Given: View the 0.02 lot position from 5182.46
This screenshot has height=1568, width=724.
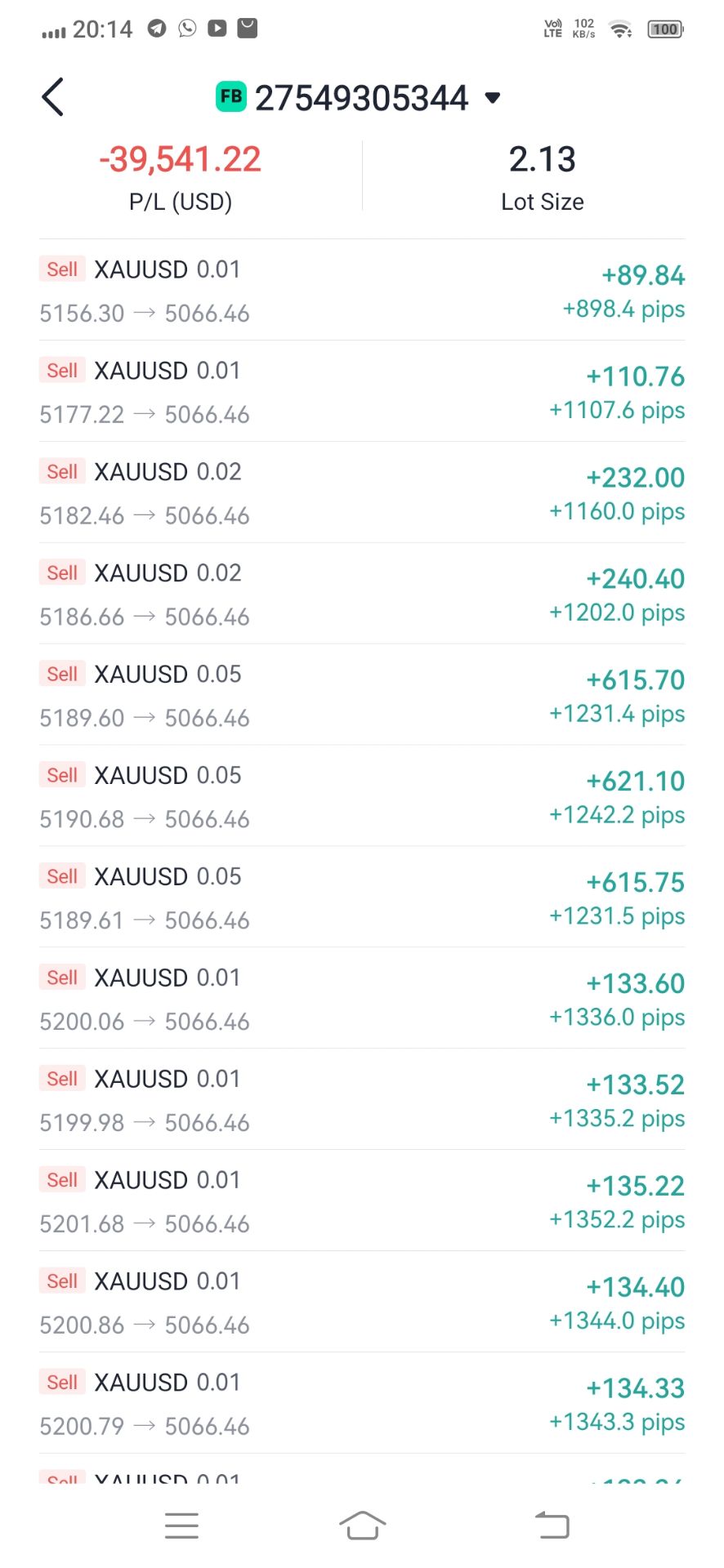Looking at the screenshot, I should coord(361,493).
